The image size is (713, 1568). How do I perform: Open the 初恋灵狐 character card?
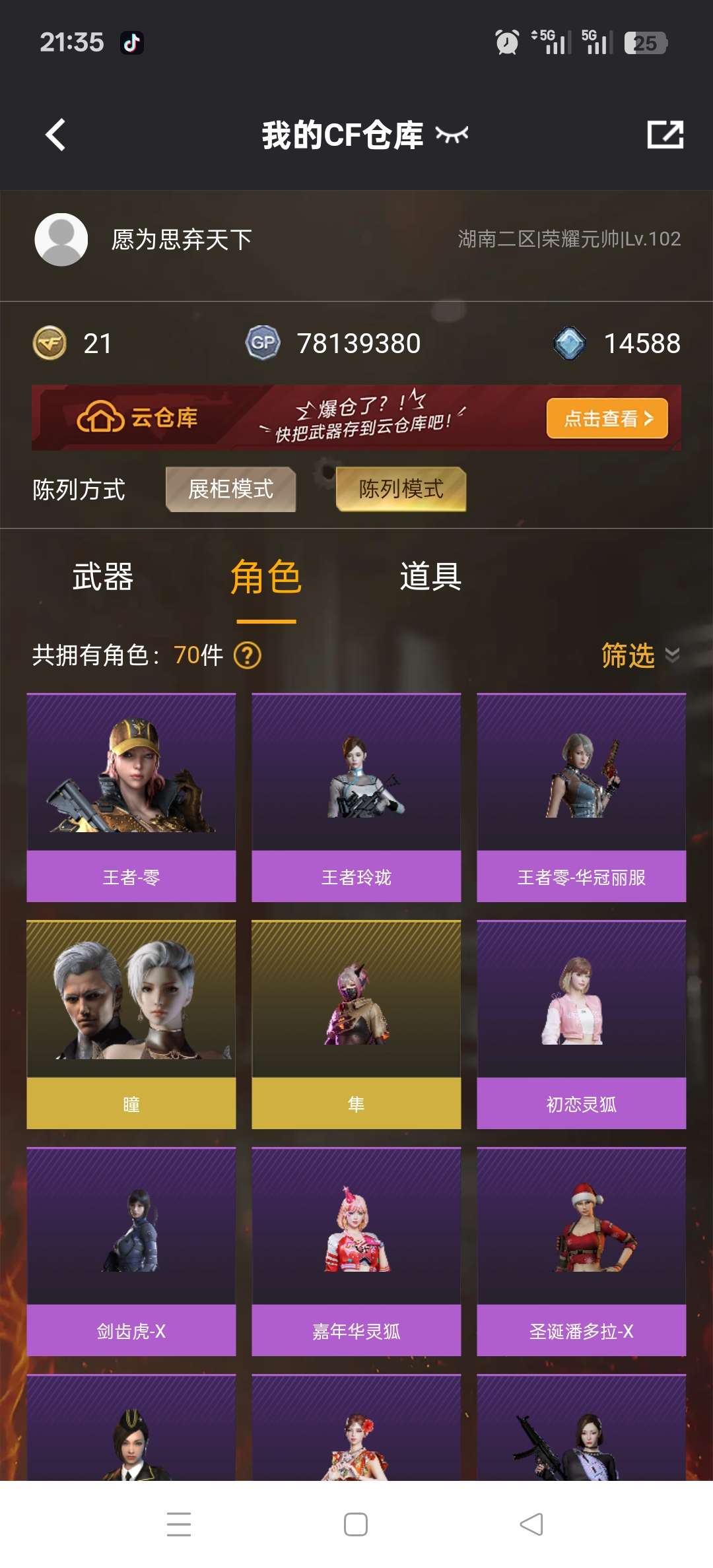pyautogui.click(x=581, y=1024)
